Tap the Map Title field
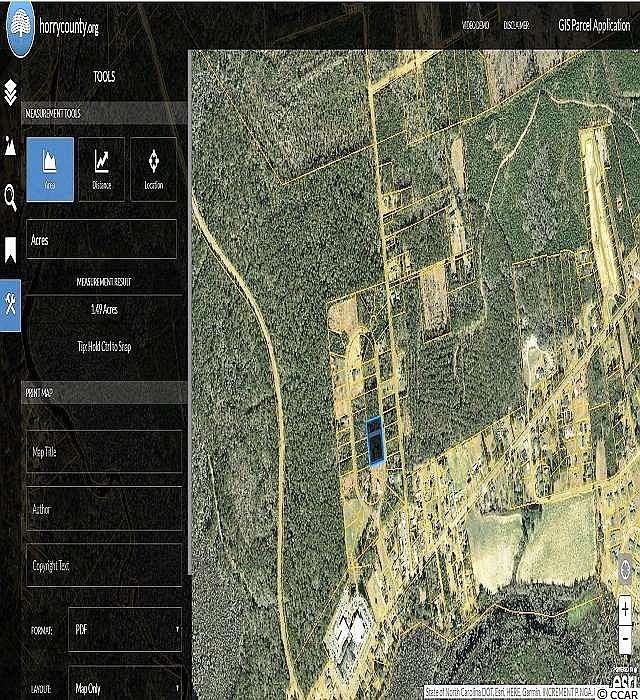This screenshot has width=640, height=700. pos(102,452)
